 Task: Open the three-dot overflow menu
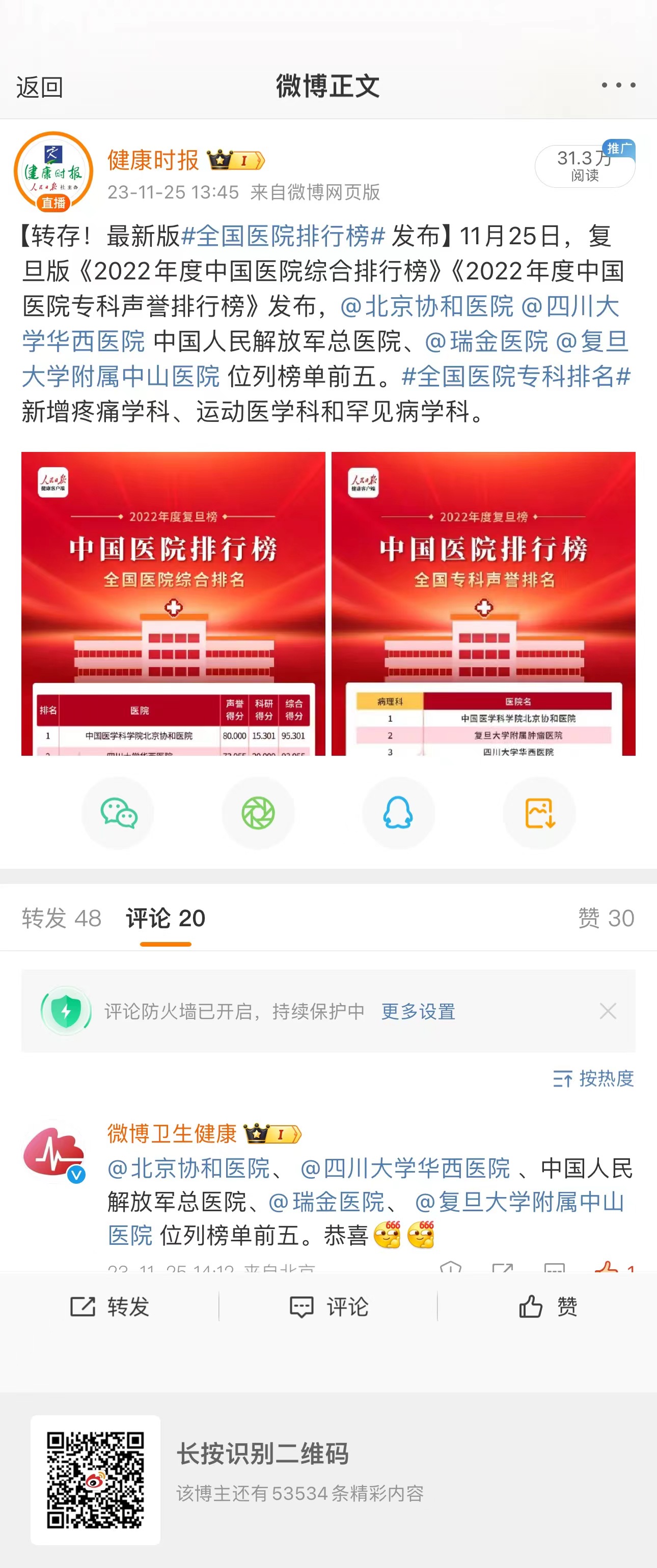click(618, 85)
